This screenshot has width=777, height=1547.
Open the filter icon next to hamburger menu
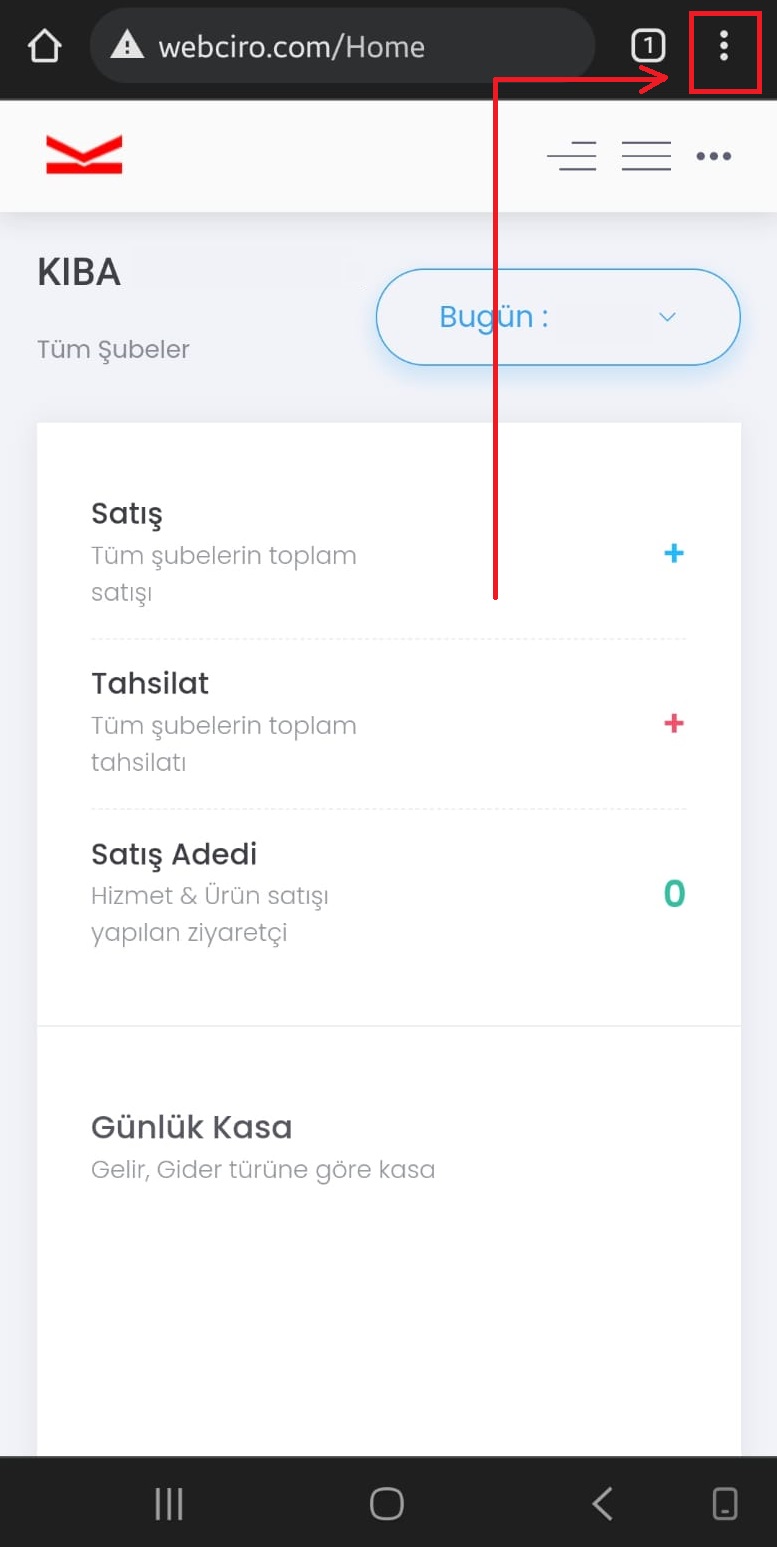(571, 156)
